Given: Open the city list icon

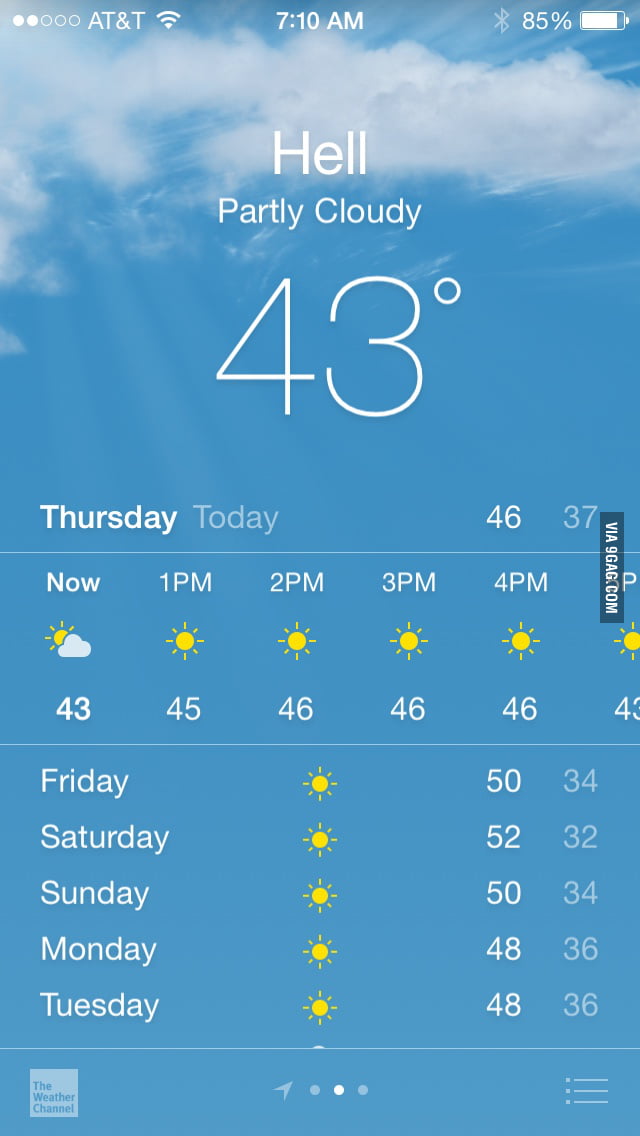Looking at the screenshot, I should [586, 1090].
